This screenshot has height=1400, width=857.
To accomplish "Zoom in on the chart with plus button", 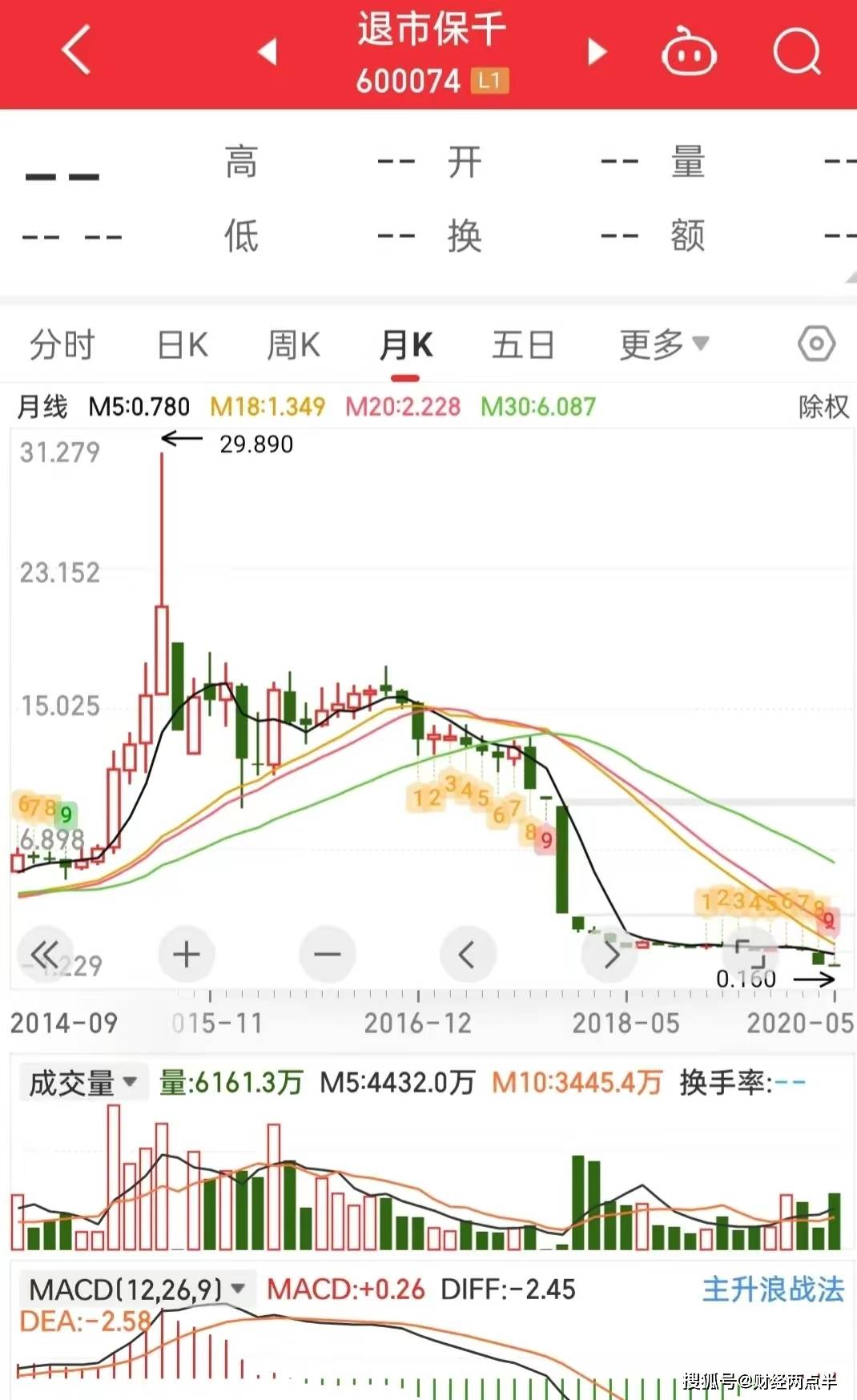I will [x=186, y=954].
